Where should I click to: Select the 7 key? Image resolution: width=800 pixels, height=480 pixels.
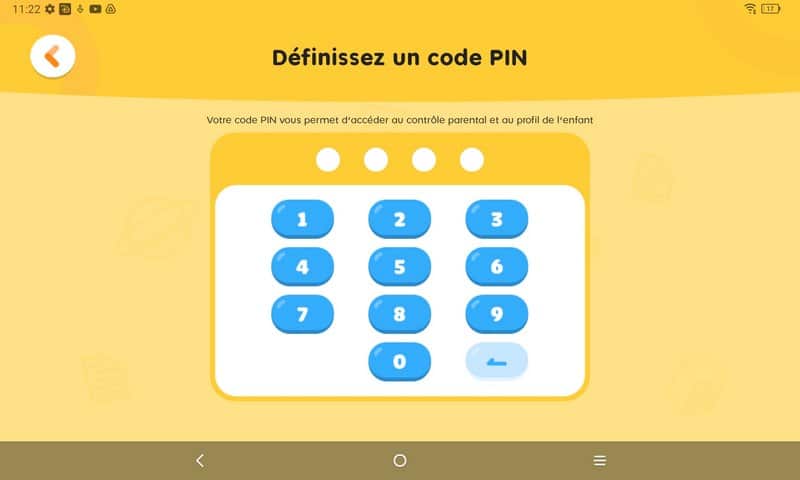coord(302,314)
